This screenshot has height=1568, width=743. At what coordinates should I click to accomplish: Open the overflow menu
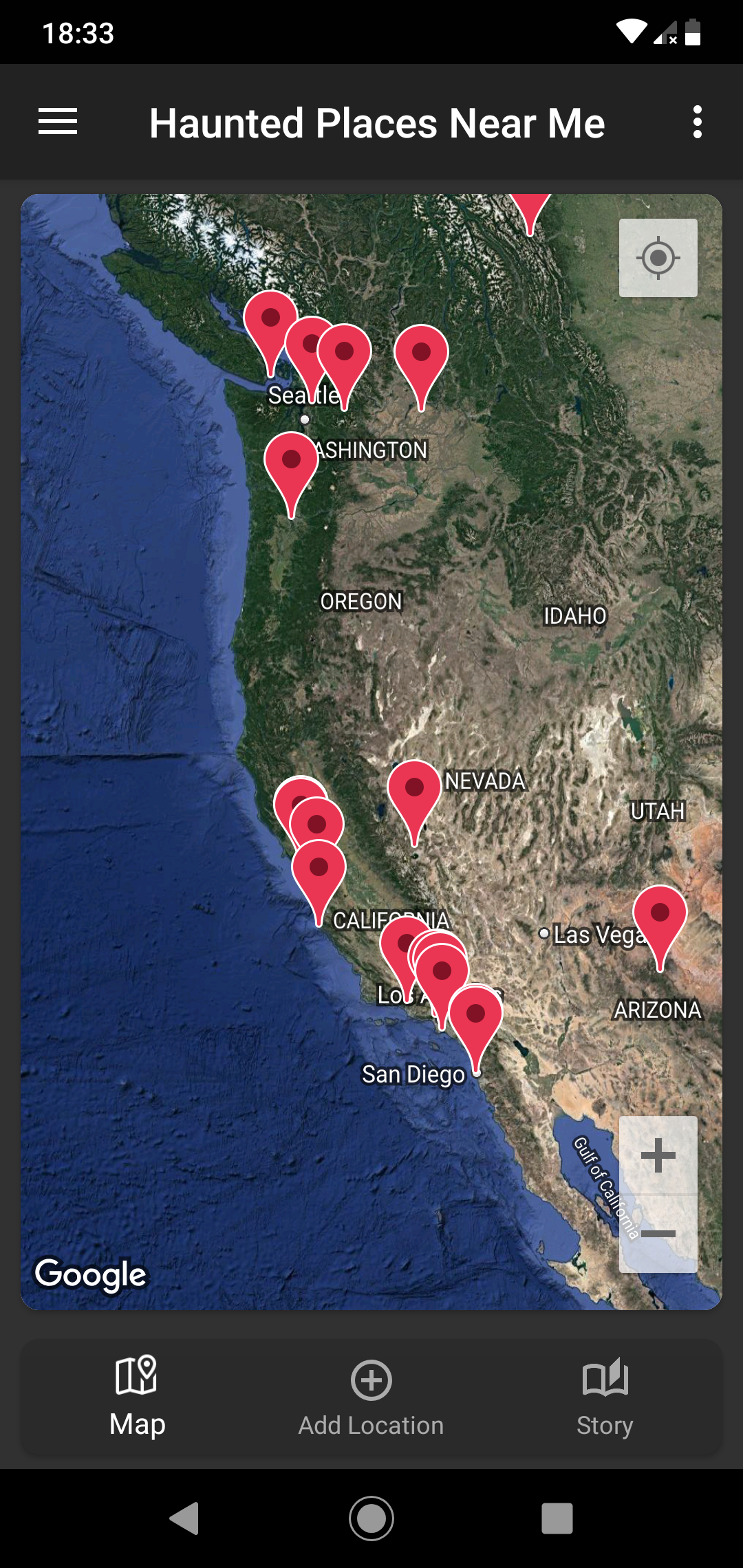tap(697, 122)
